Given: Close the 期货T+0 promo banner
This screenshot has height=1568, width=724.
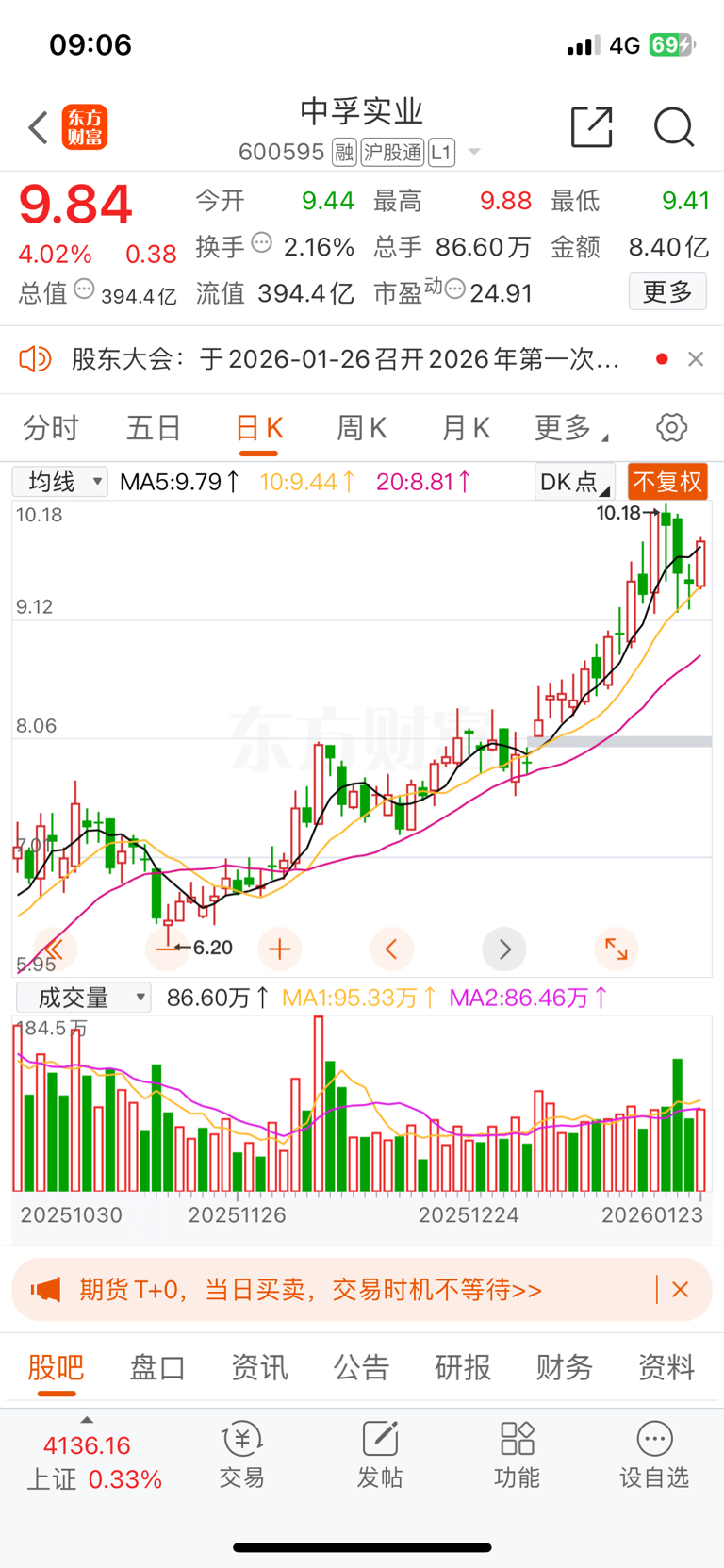Looking at the screenshot, I should tap(681, 1289).
